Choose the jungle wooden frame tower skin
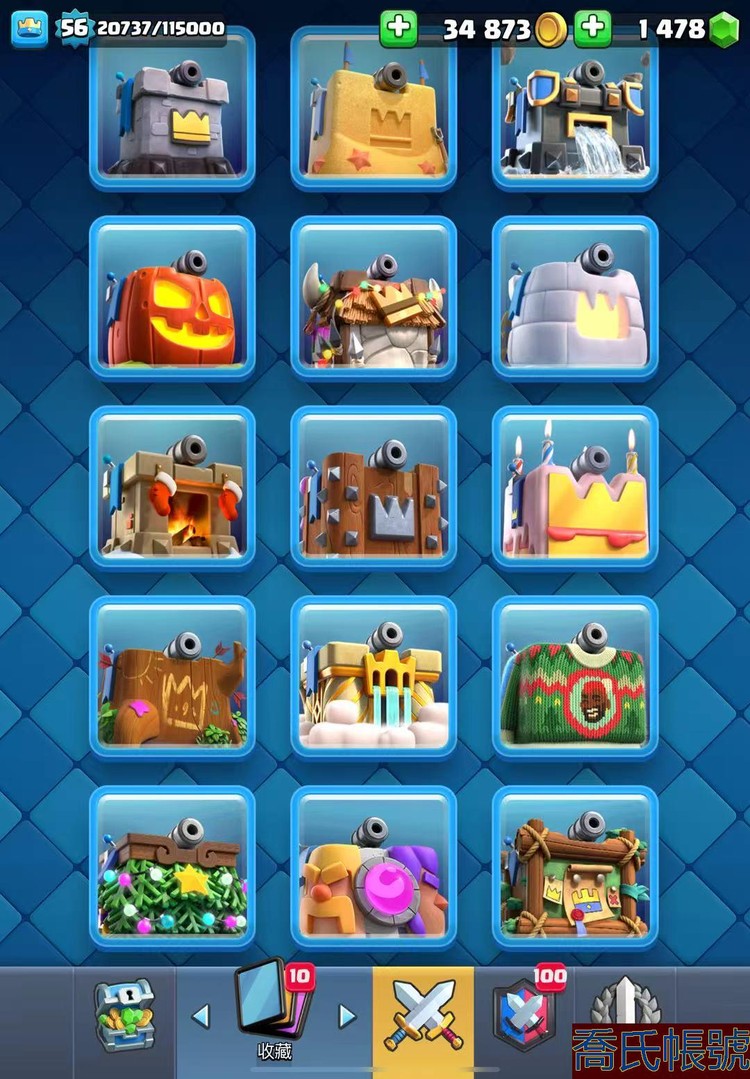This screenshot has height=1079, width=750. (575, 868)
